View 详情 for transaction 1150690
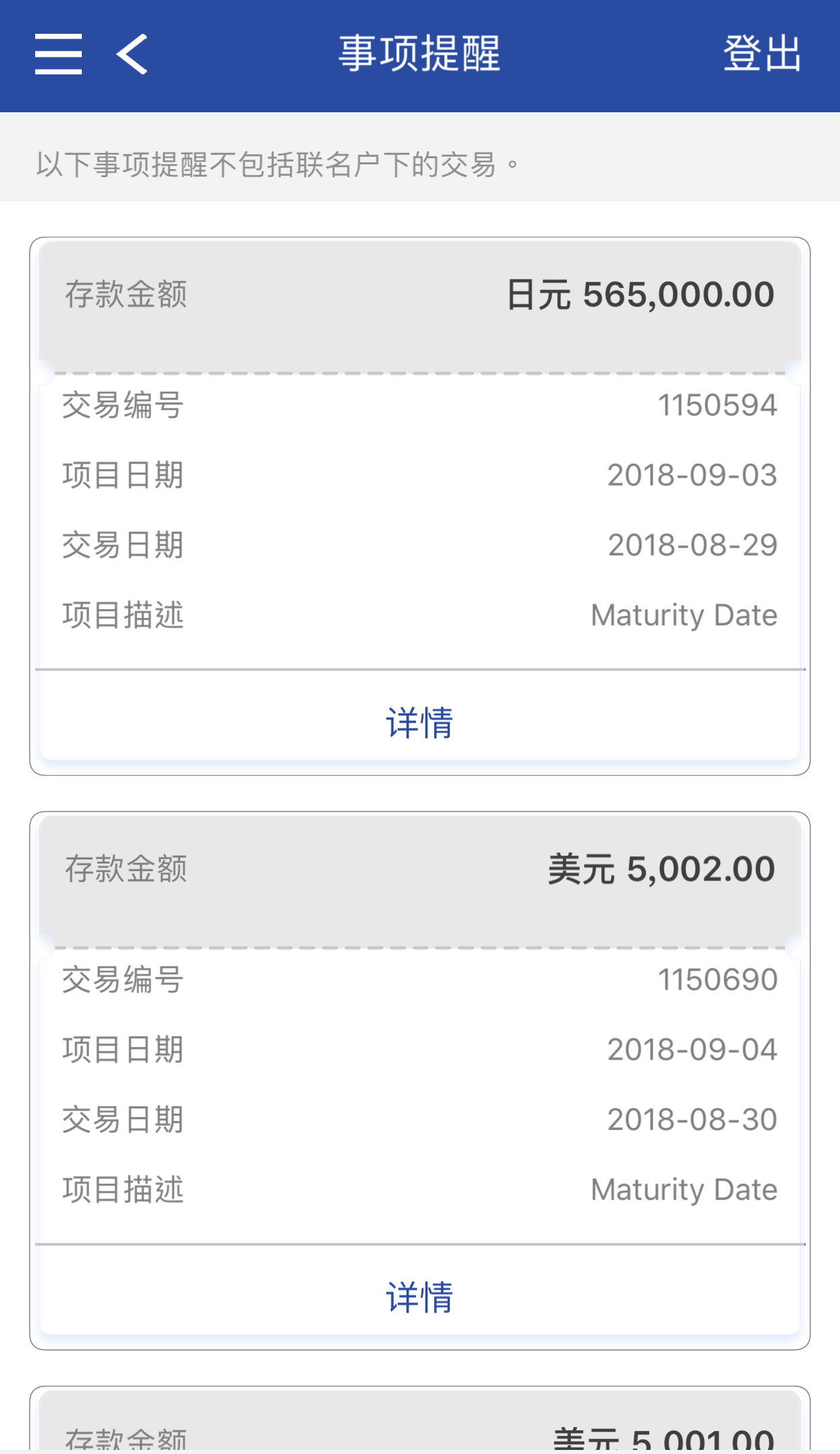 tap(419, 1296)
